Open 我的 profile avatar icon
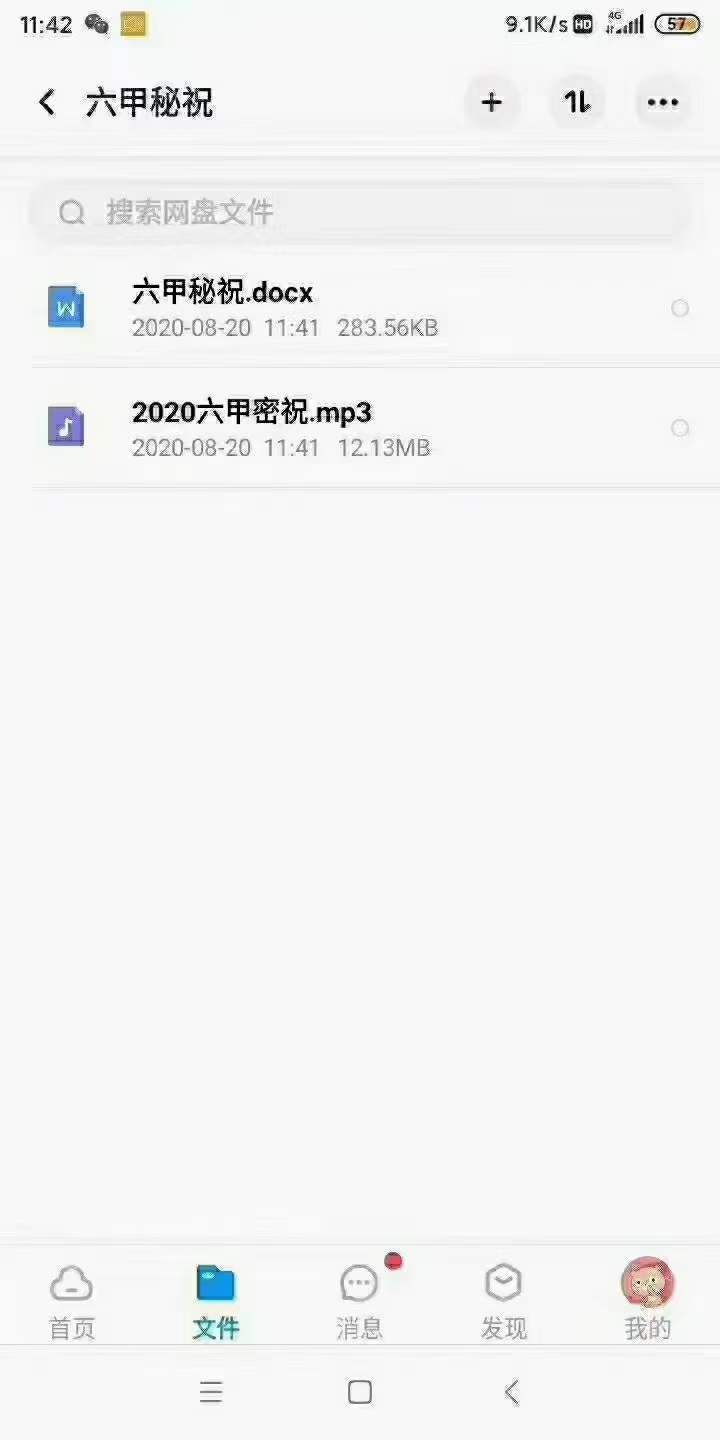Image resolution: width=720 pixels, height=1440 pixels. click(648, 1284)
